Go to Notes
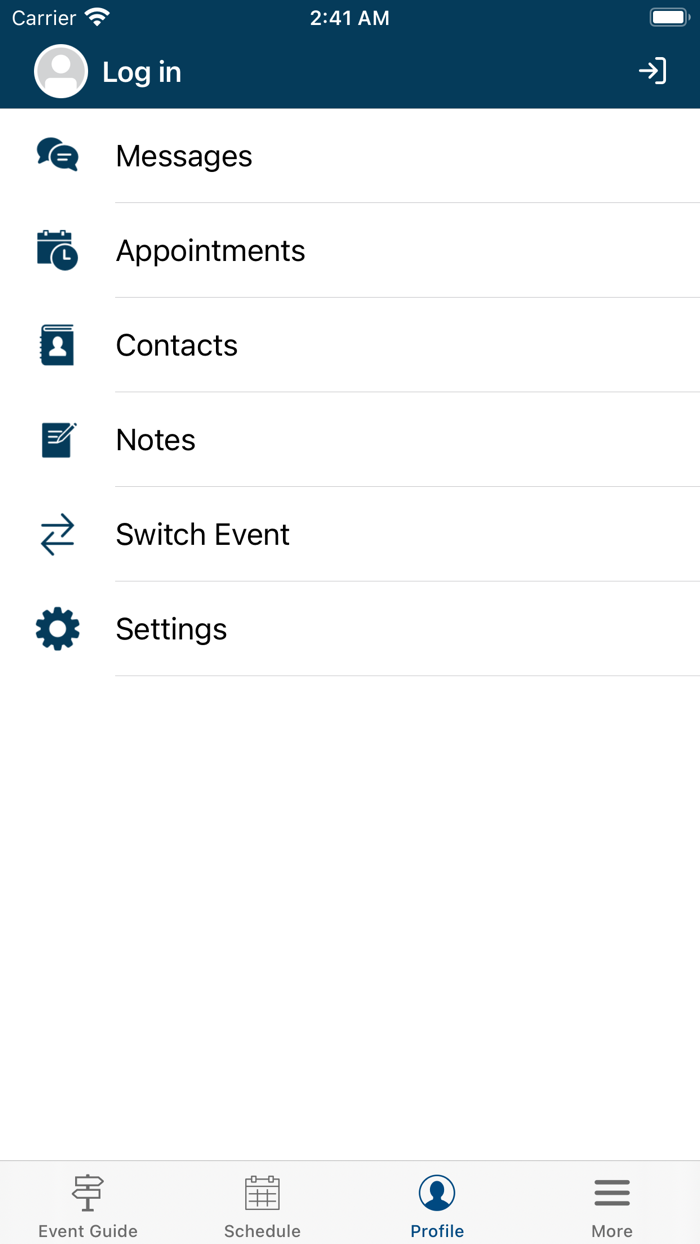700x1244 pixels. [156, 440]
